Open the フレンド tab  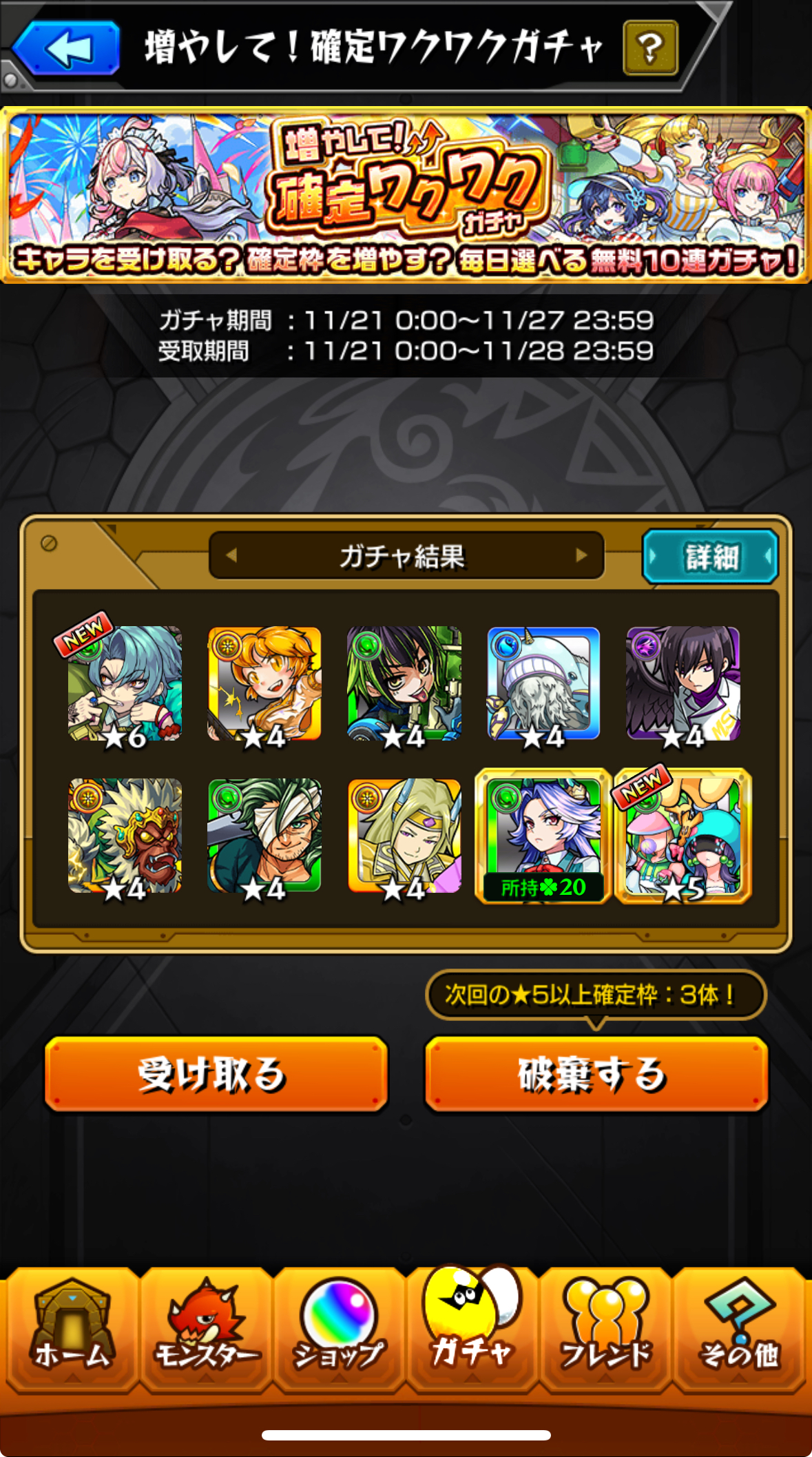point(605,1326)
